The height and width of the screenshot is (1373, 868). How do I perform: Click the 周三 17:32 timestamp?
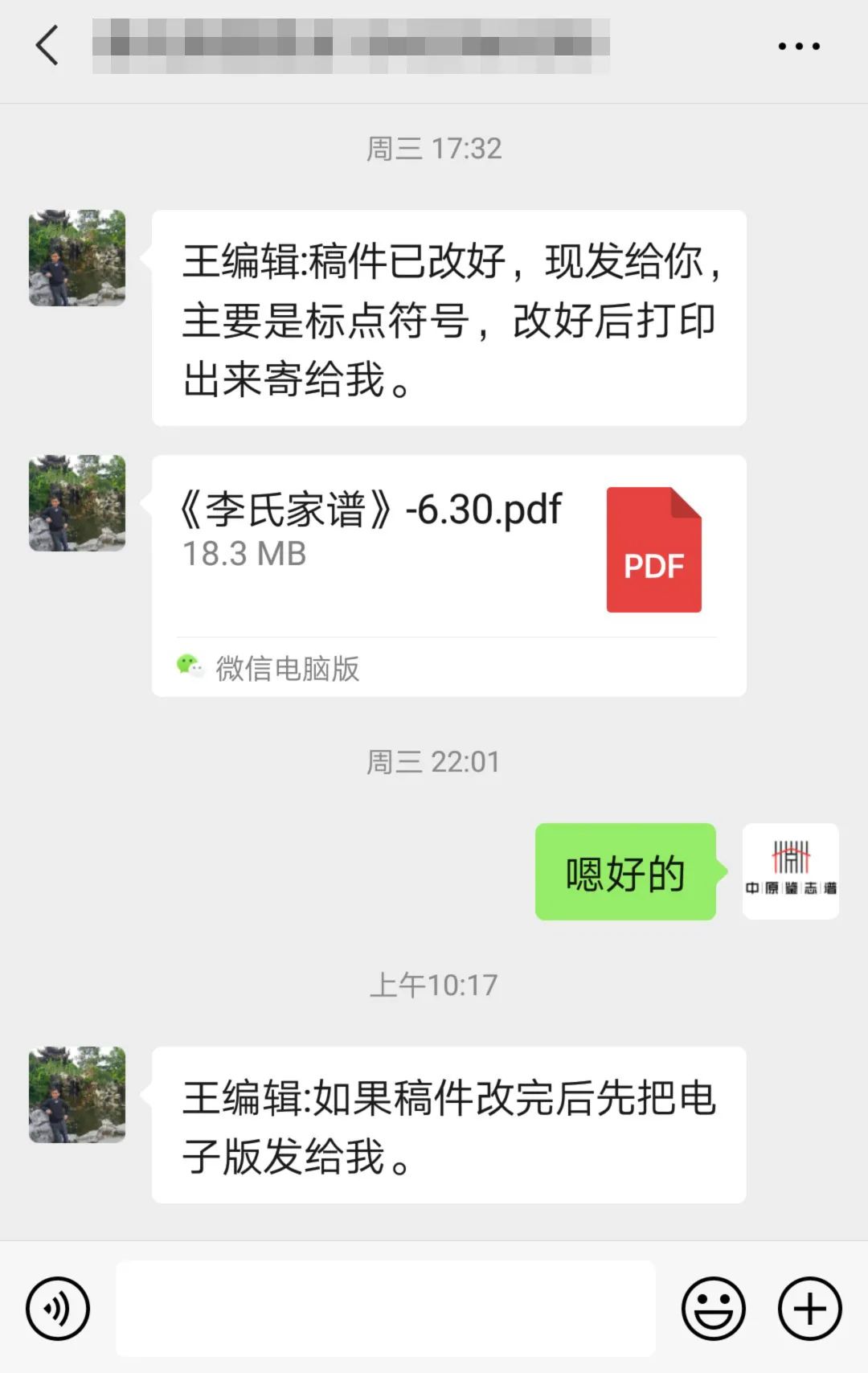pos(434,148)
